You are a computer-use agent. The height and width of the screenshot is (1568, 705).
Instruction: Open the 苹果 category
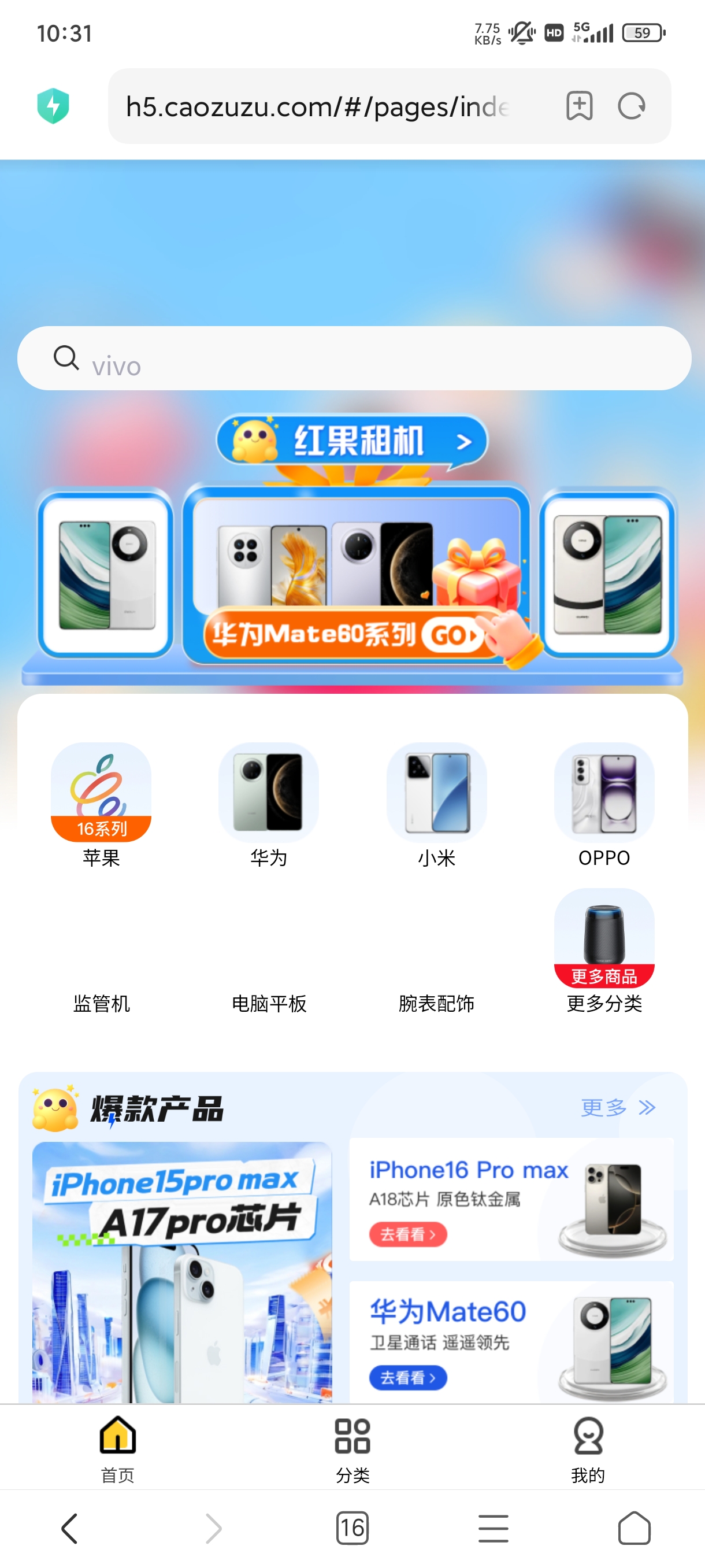(x=101, y=805)
